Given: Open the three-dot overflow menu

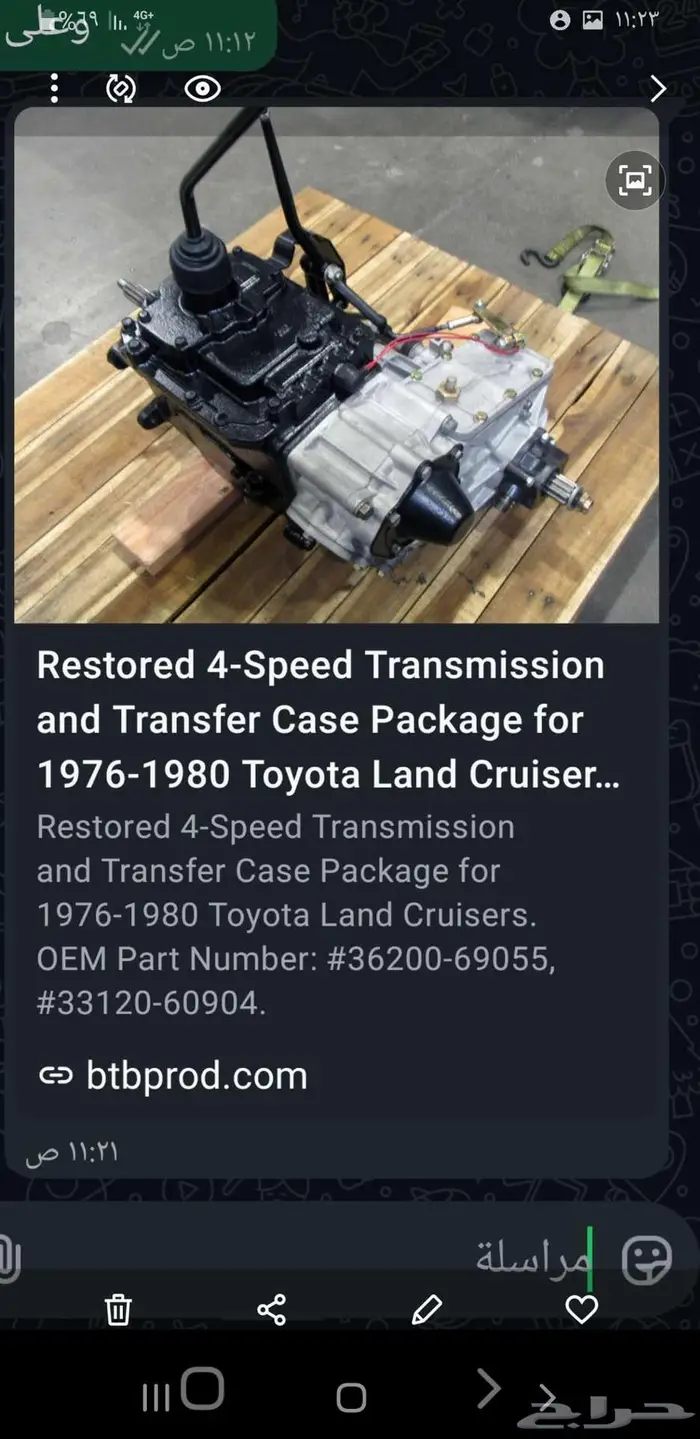Looking at the screenshot, I should click(54, 89).
